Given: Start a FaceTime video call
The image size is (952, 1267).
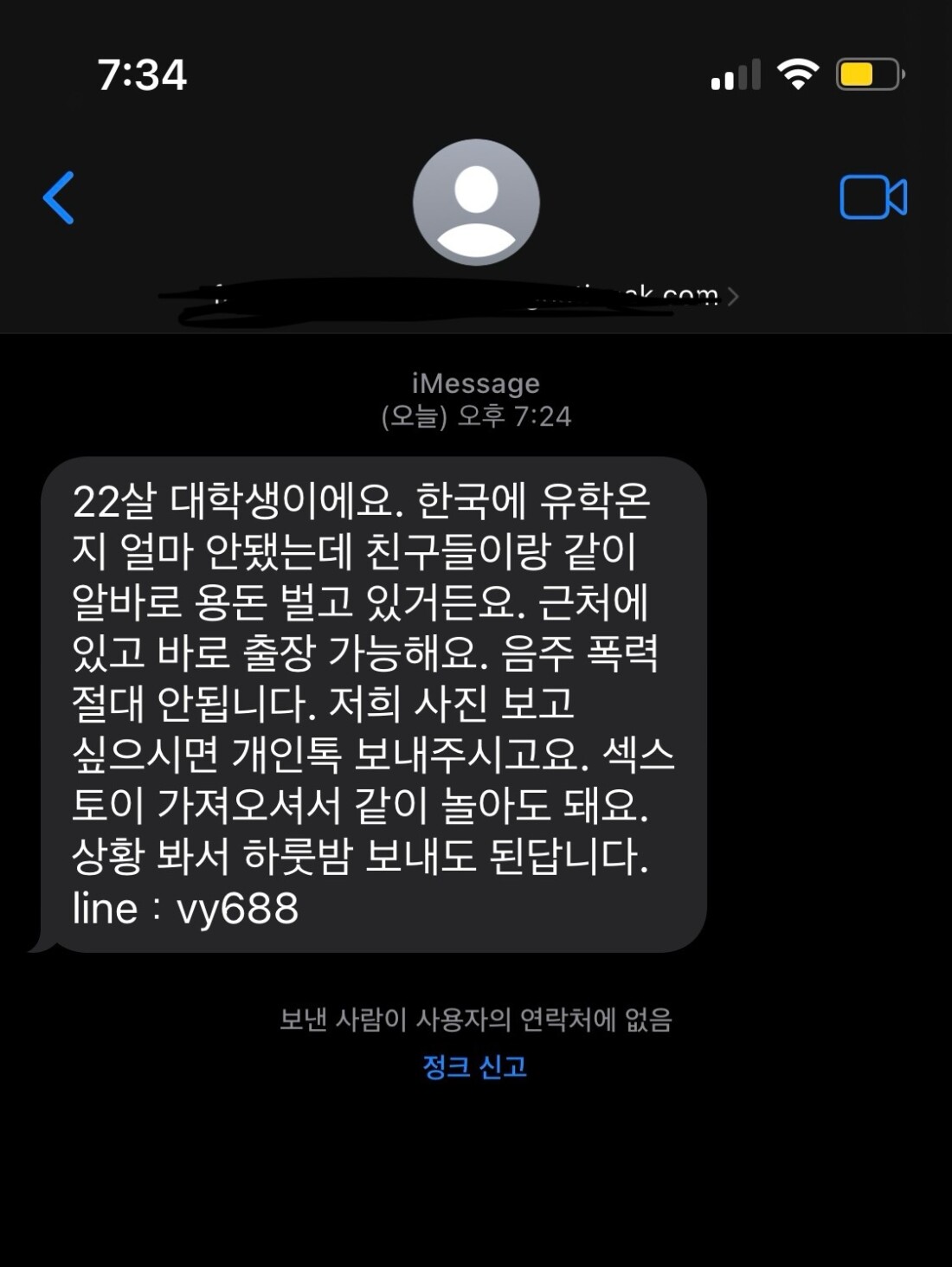Looking at the screenshot, I should (872, 198).
